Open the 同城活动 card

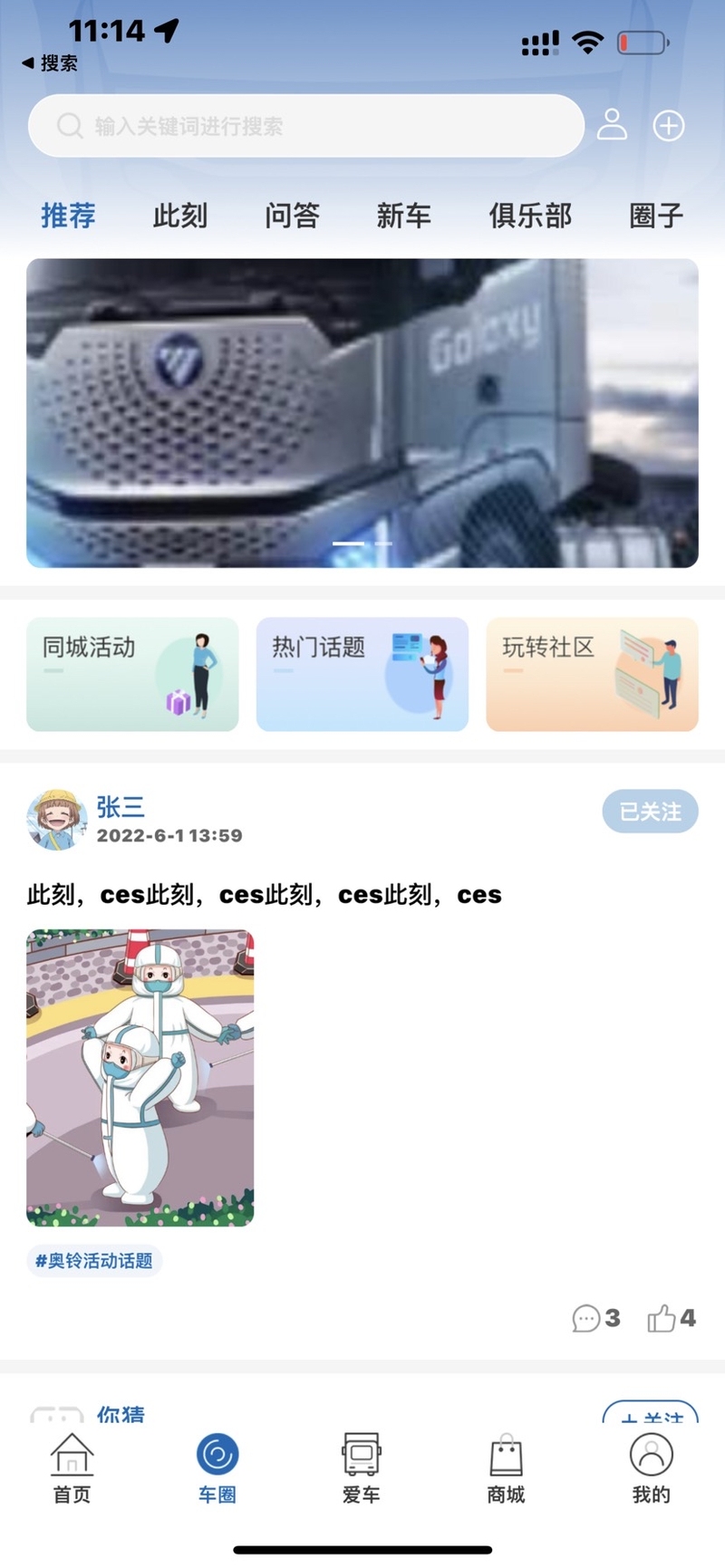pyautogui.click(x=132, y=674)
